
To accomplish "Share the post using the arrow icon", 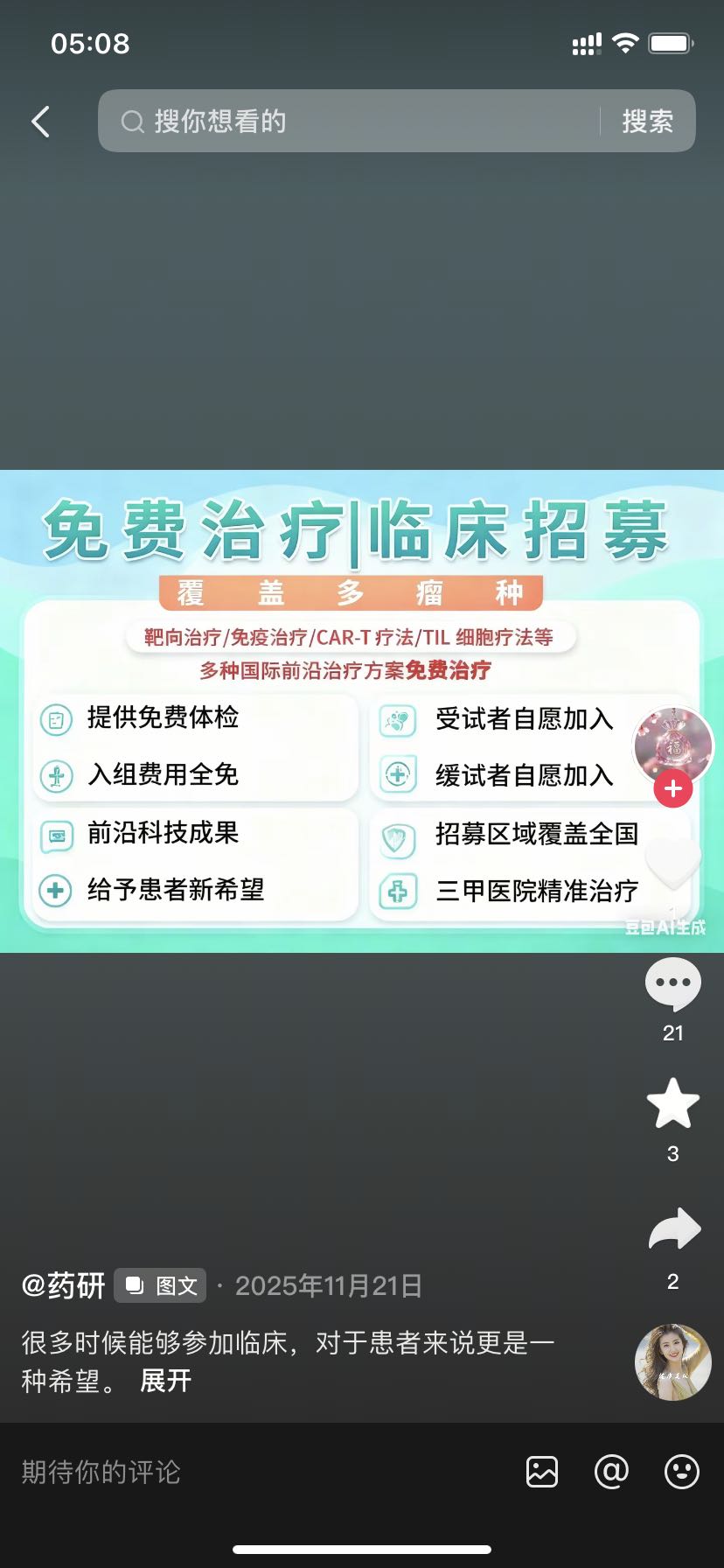I will click(672, 1228).
